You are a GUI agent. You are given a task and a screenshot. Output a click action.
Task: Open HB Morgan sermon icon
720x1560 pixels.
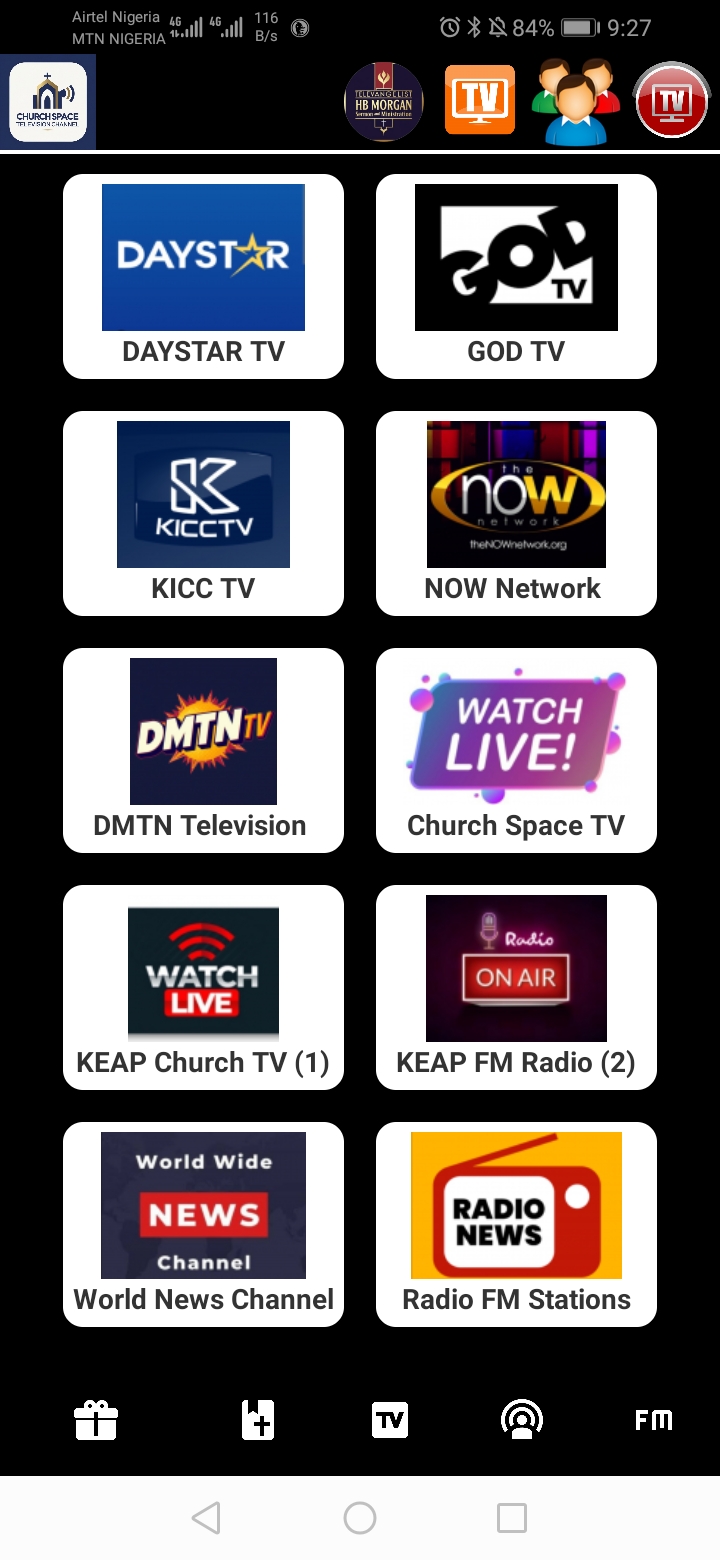pos(384,101)
